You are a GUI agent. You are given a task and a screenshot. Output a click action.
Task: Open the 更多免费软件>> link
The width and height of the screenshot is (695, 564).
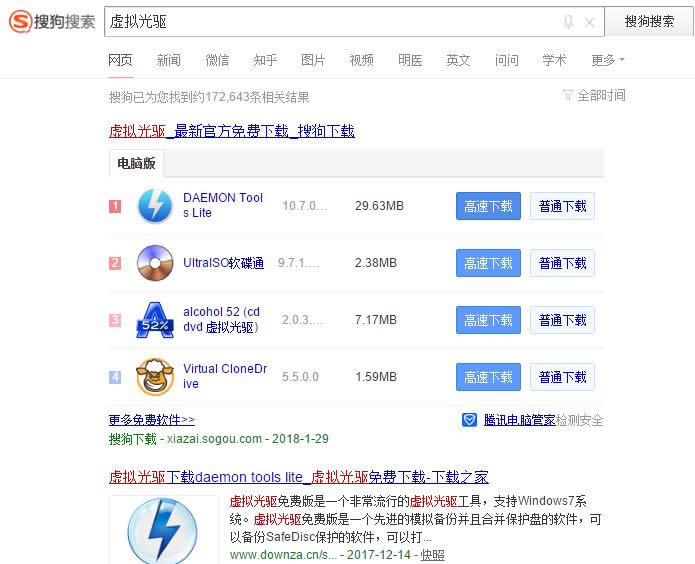pos(152,420)
